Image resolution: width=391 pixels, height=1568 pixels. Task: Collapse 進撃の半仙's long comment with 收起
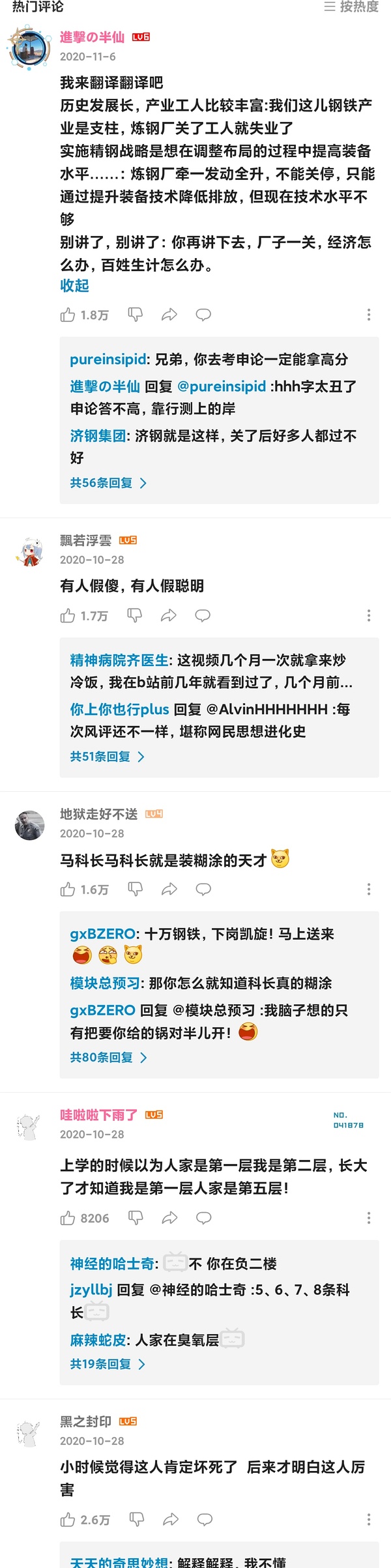coord(74,285)
